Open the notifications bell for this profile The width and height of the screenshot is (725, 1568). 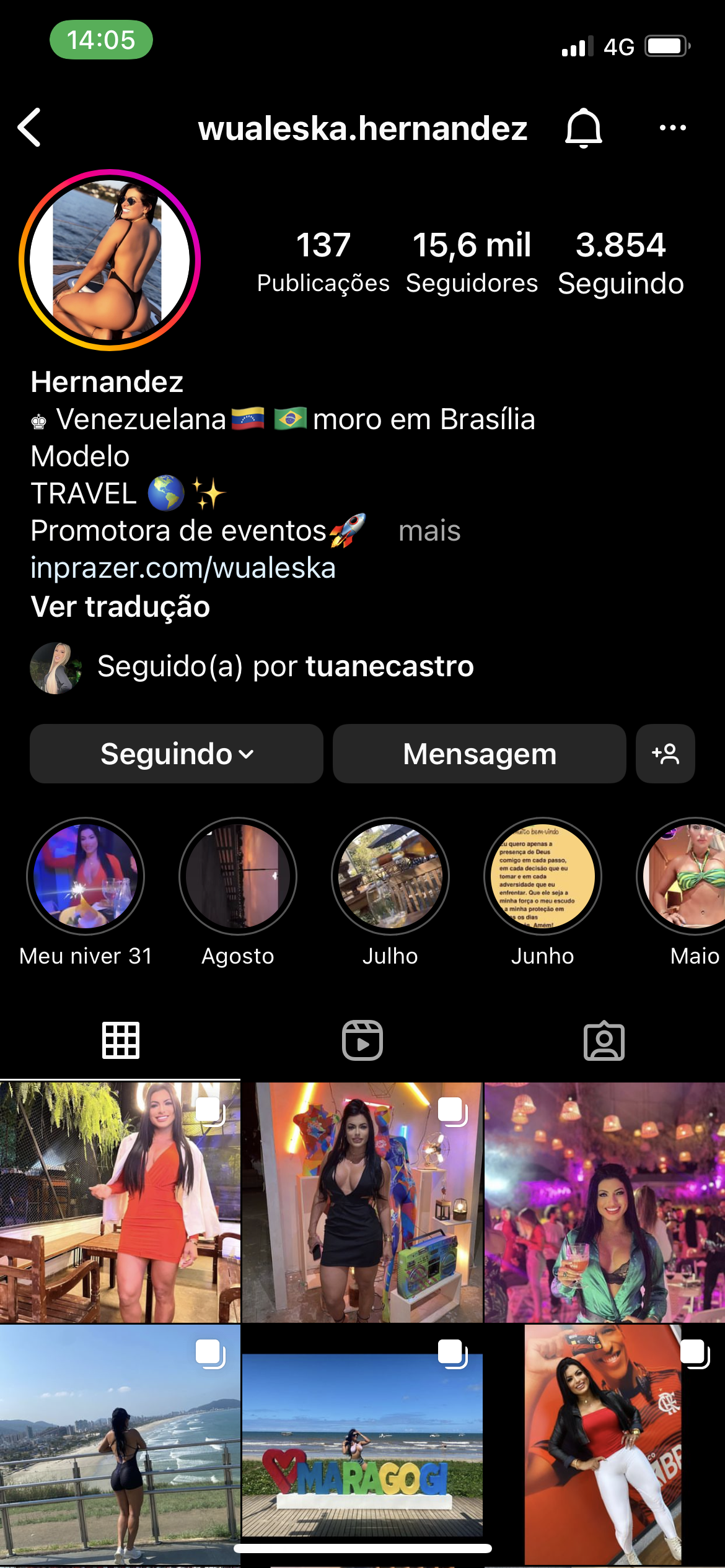click(583, 128)
